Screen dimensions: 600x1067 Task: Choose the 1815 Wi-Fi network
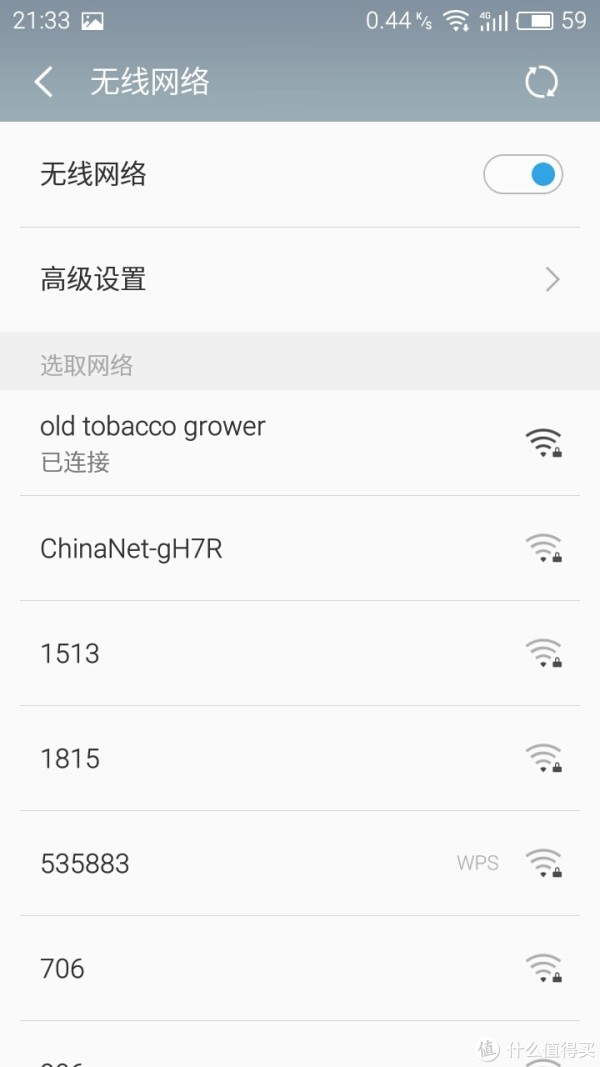(x=300, y=758)
